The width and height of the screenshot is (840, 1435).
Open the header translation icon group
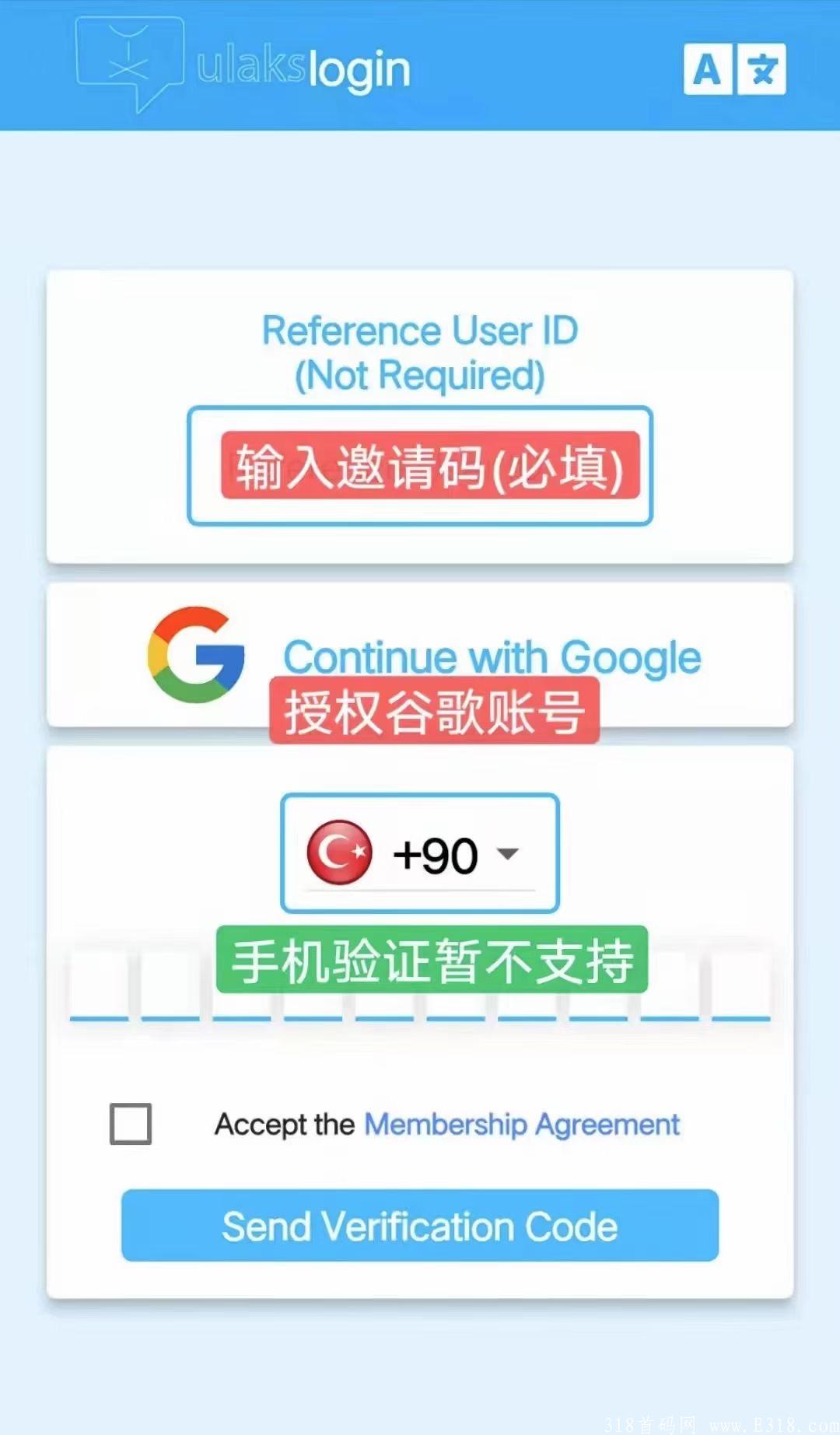(x=735, y=70)
